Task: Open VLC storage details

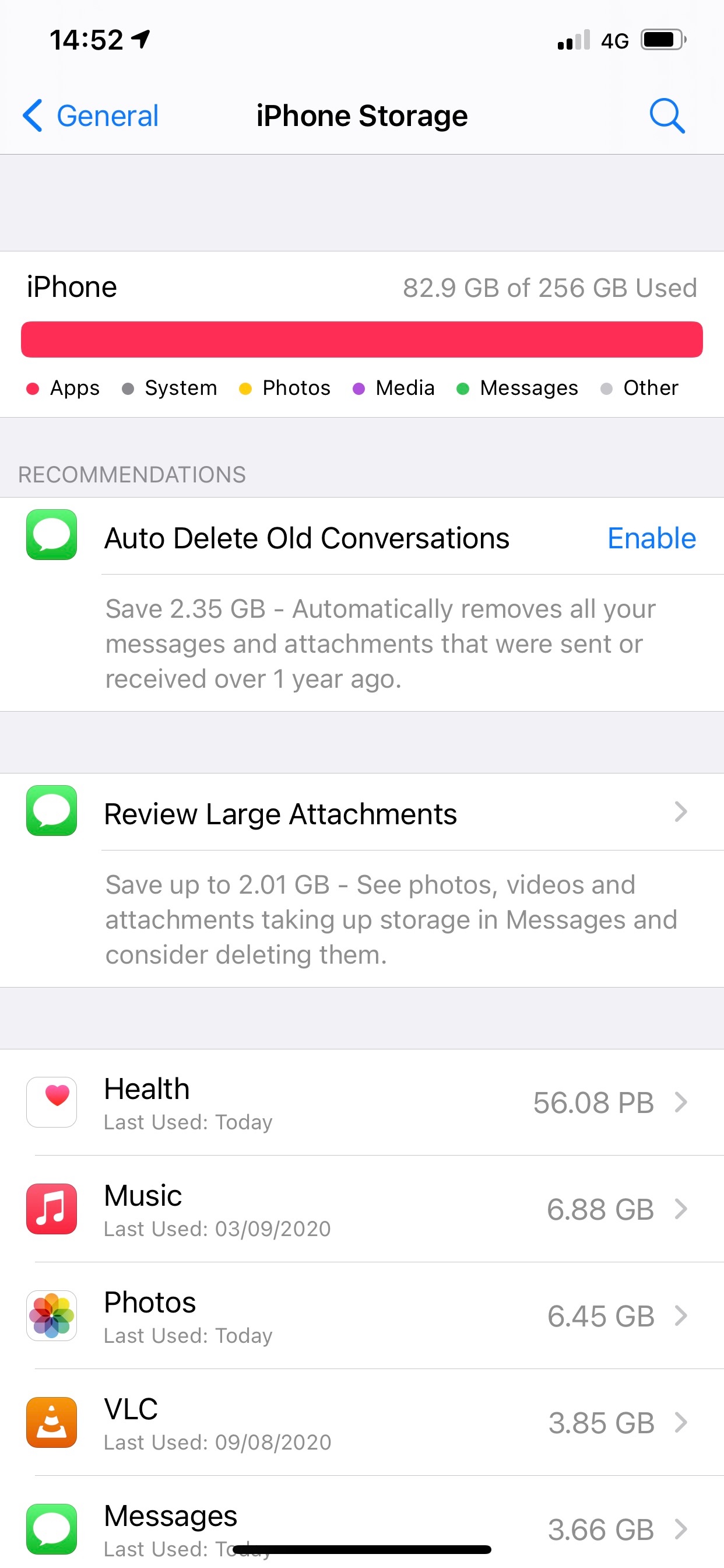Action: coord(361,1423)
